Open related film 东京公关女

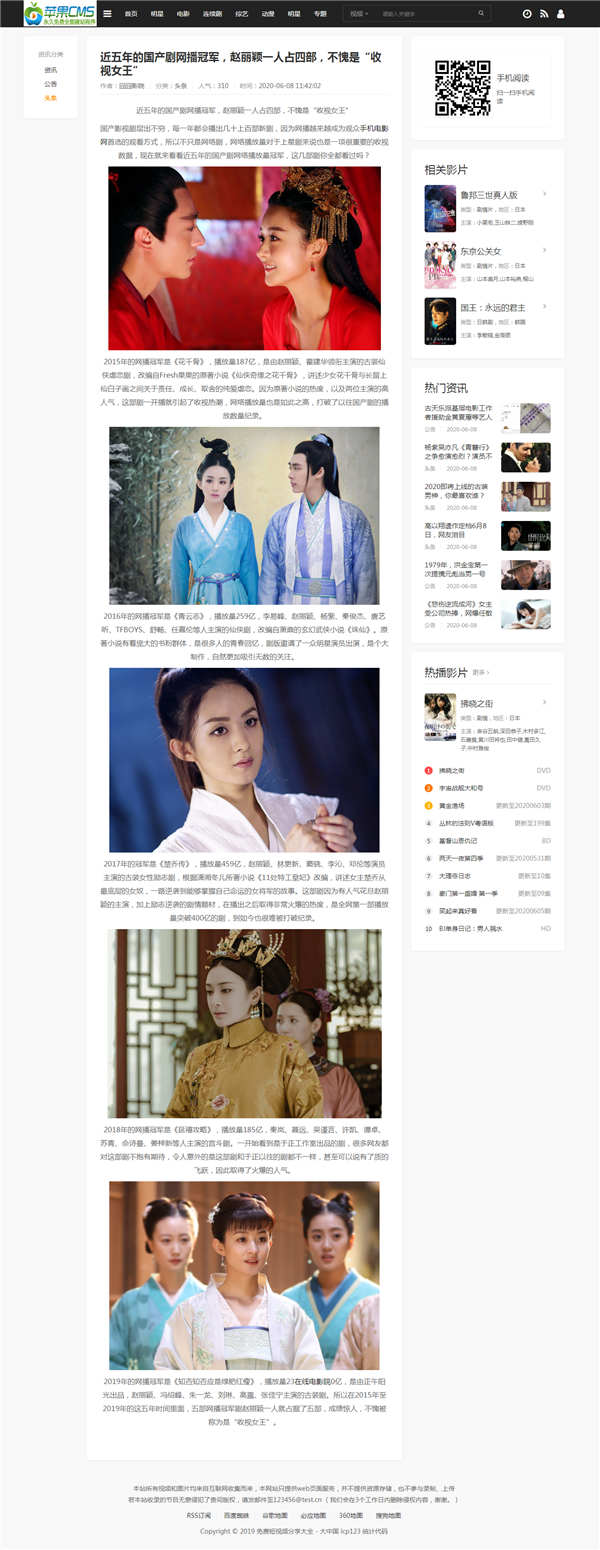click(x=481, y=251)
